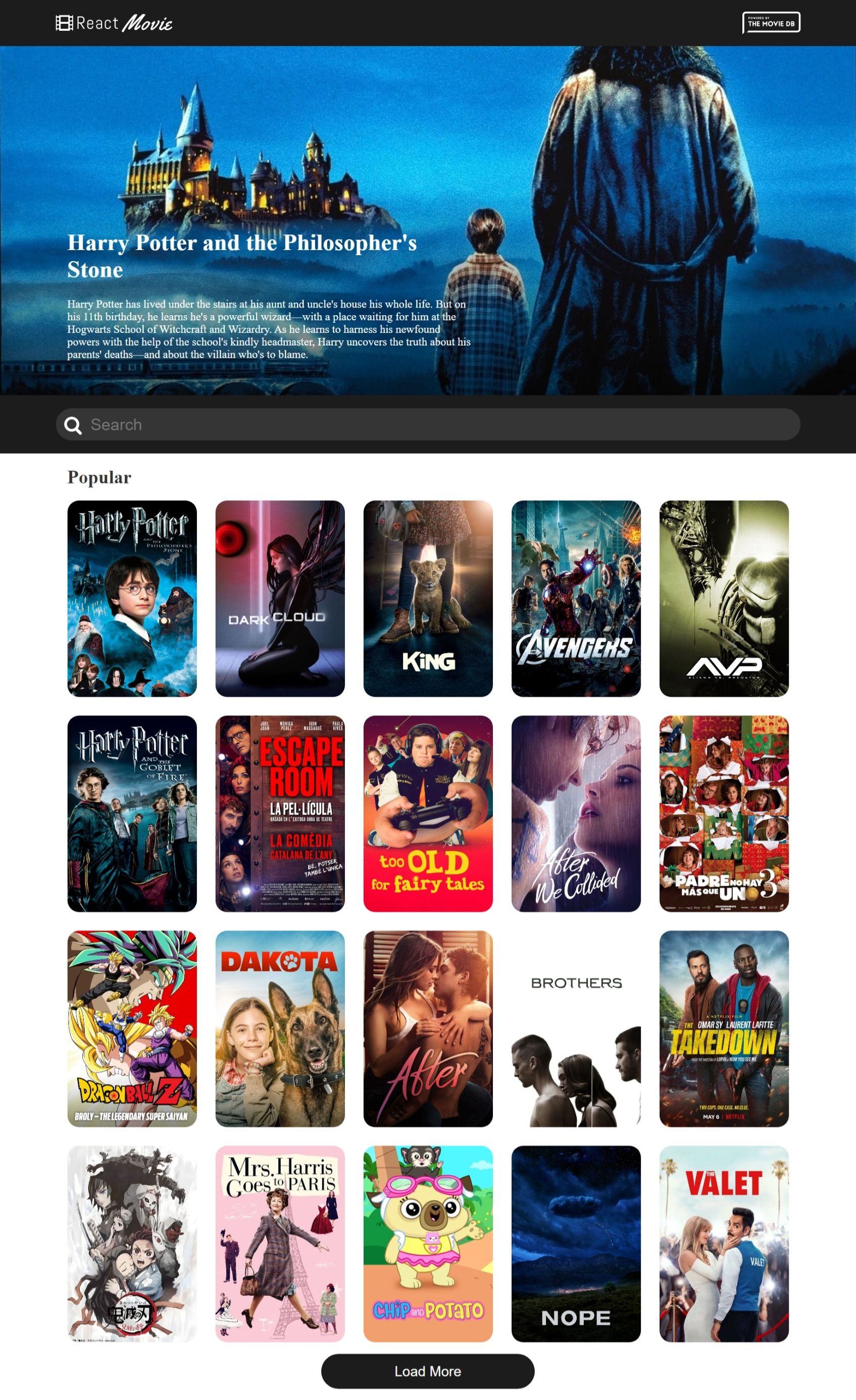856x1400 pixels.
Task: Open the React Movie home logo
Action: point(114,23)
